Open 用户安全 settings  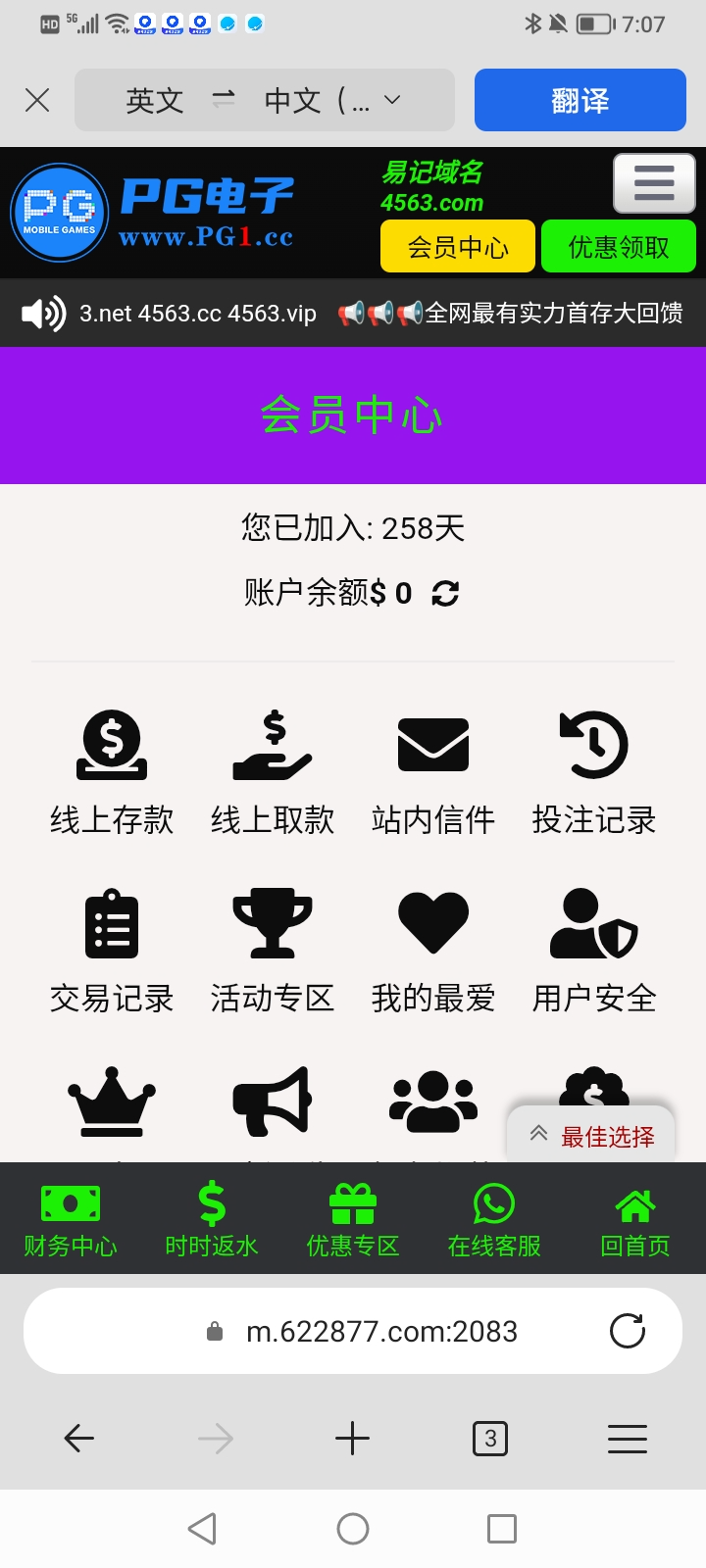click(x=594, y=952)
